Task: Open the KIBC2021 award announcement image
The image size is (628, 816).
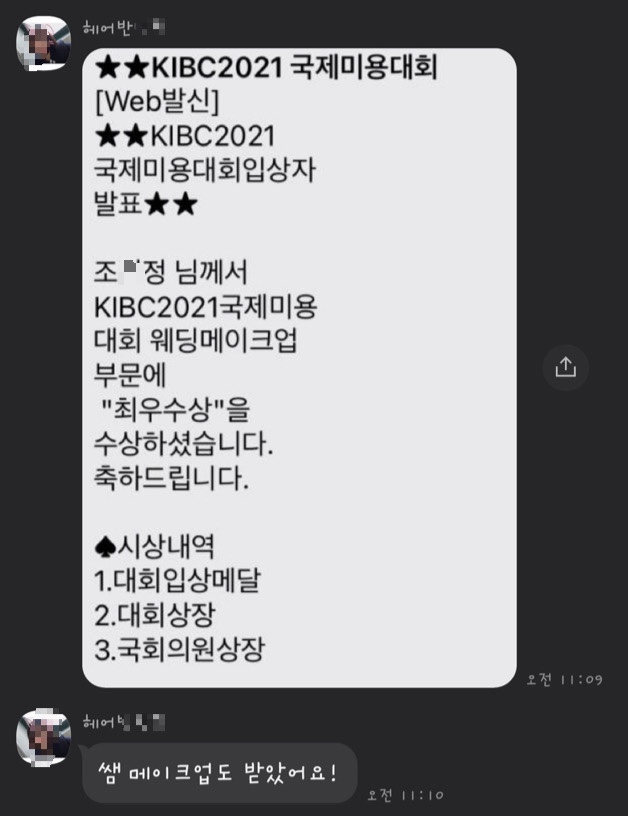Action: pyautogui.click(x=299, y=368)
